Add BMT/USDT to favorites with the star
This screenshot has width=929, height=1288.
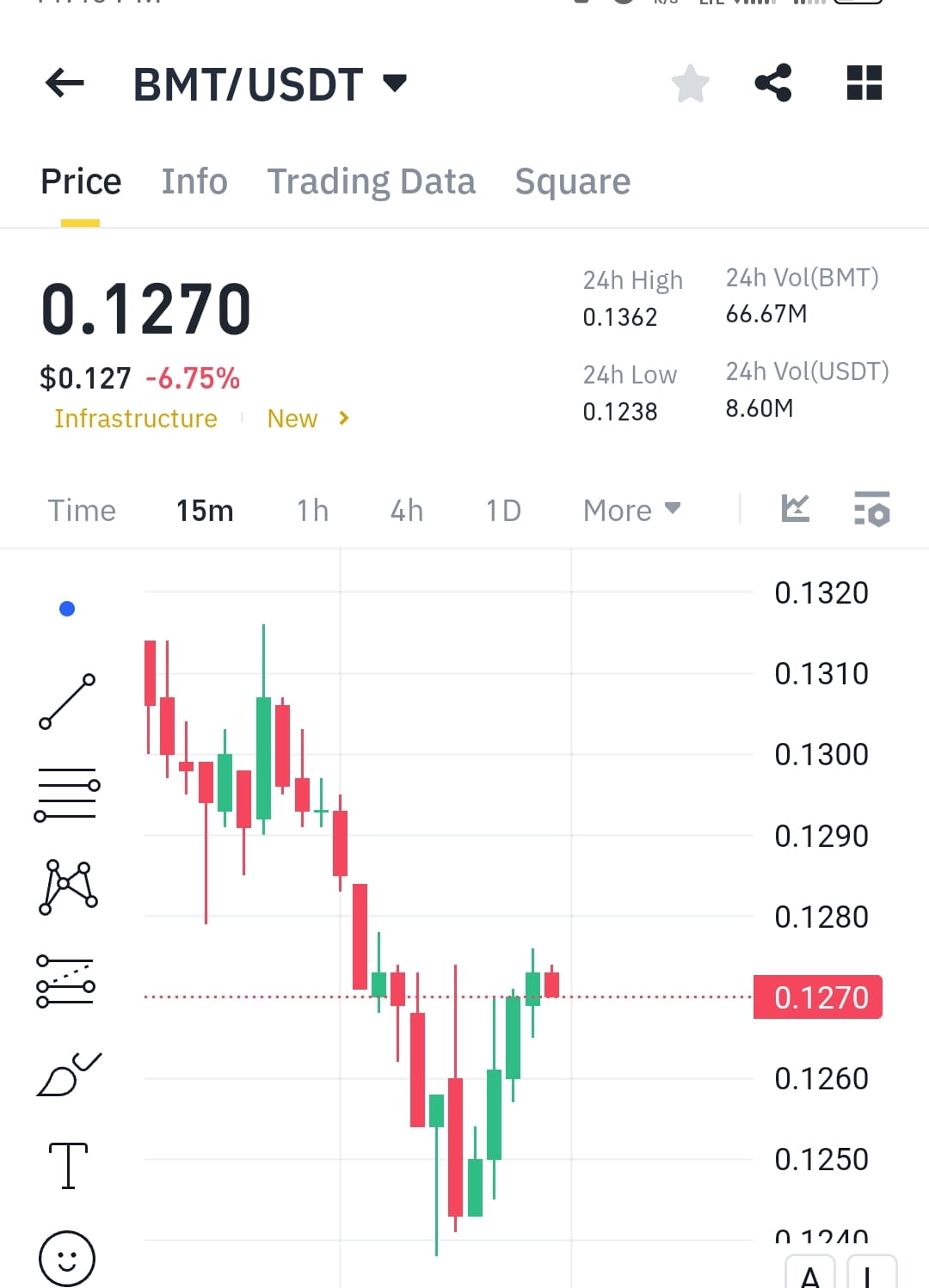tap(690, 83)
